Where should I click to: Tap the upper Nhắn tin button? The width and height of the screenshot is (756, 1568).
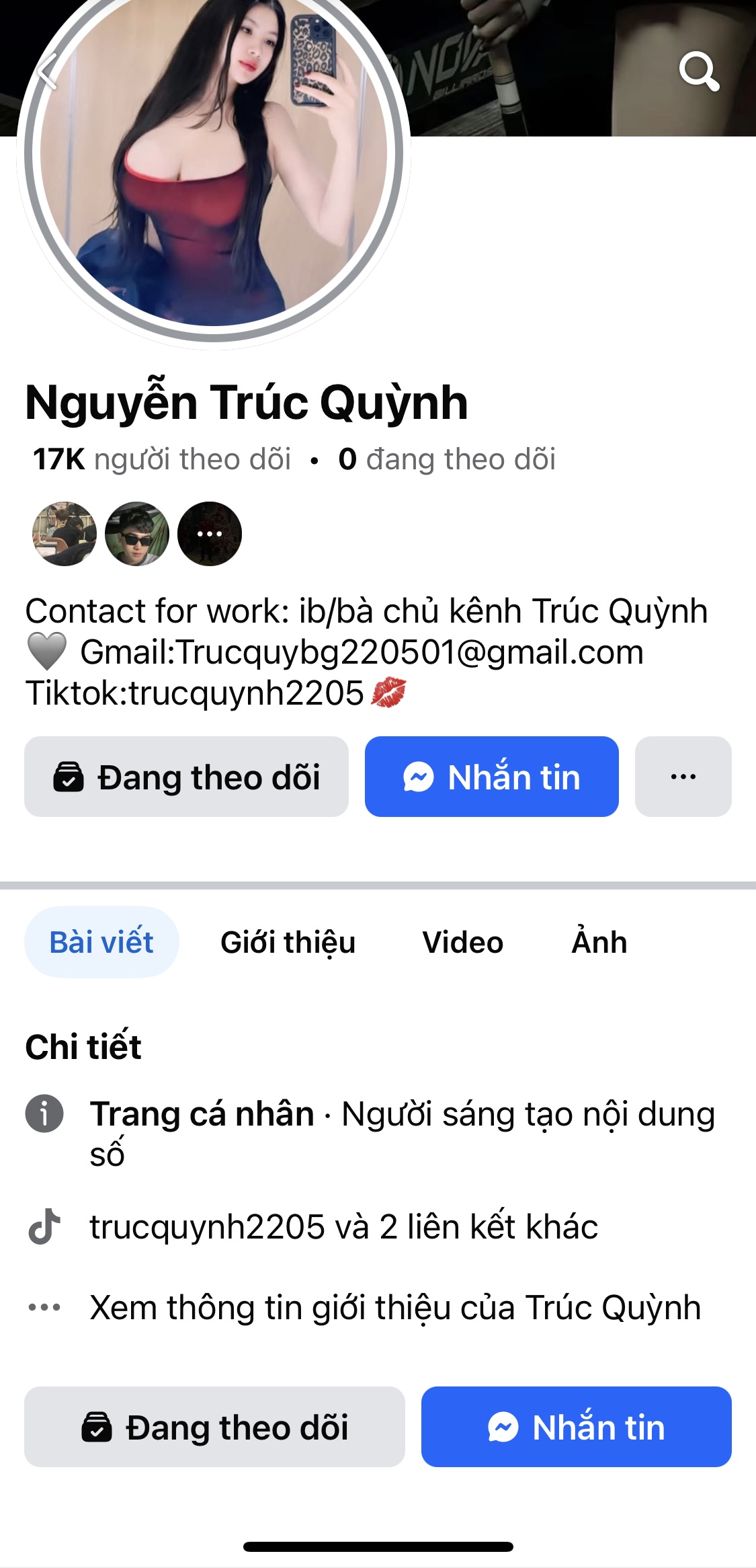coord(491,777)
